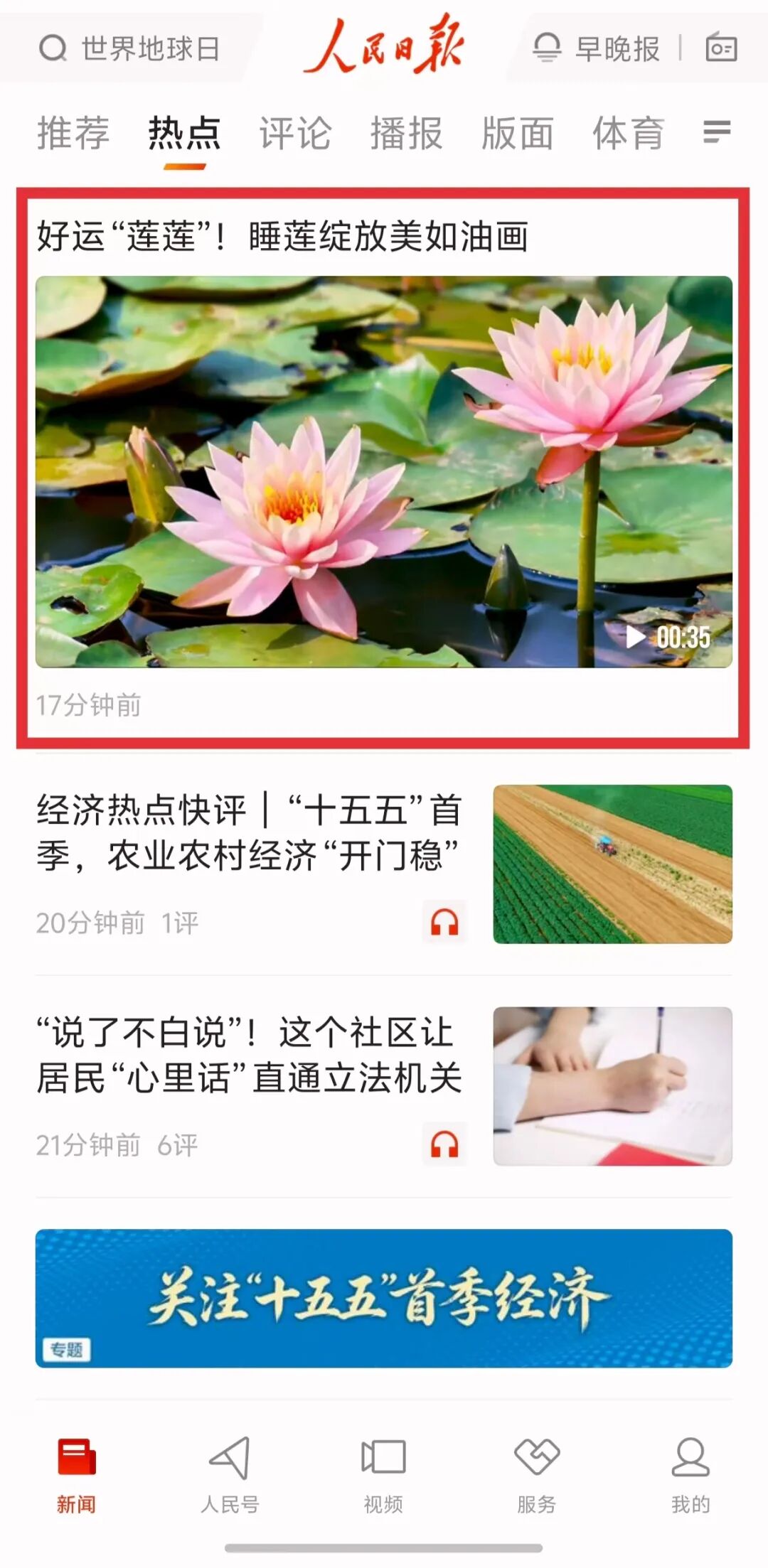Open 早晚报 briefing

(597, 49)
